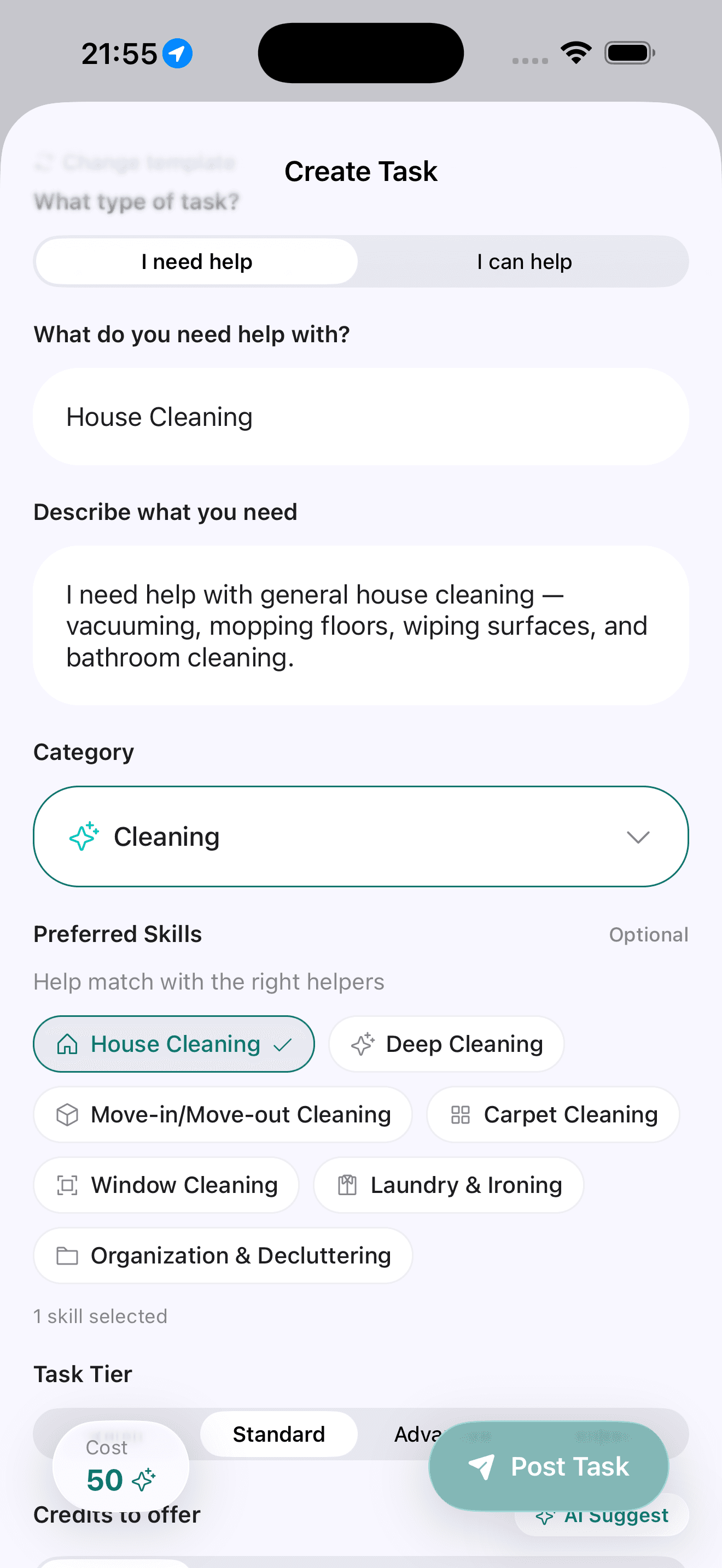Open the Category dropdown
Image resolution: width=722 pixels, height=1568 pixels.
tap(638, 837)
